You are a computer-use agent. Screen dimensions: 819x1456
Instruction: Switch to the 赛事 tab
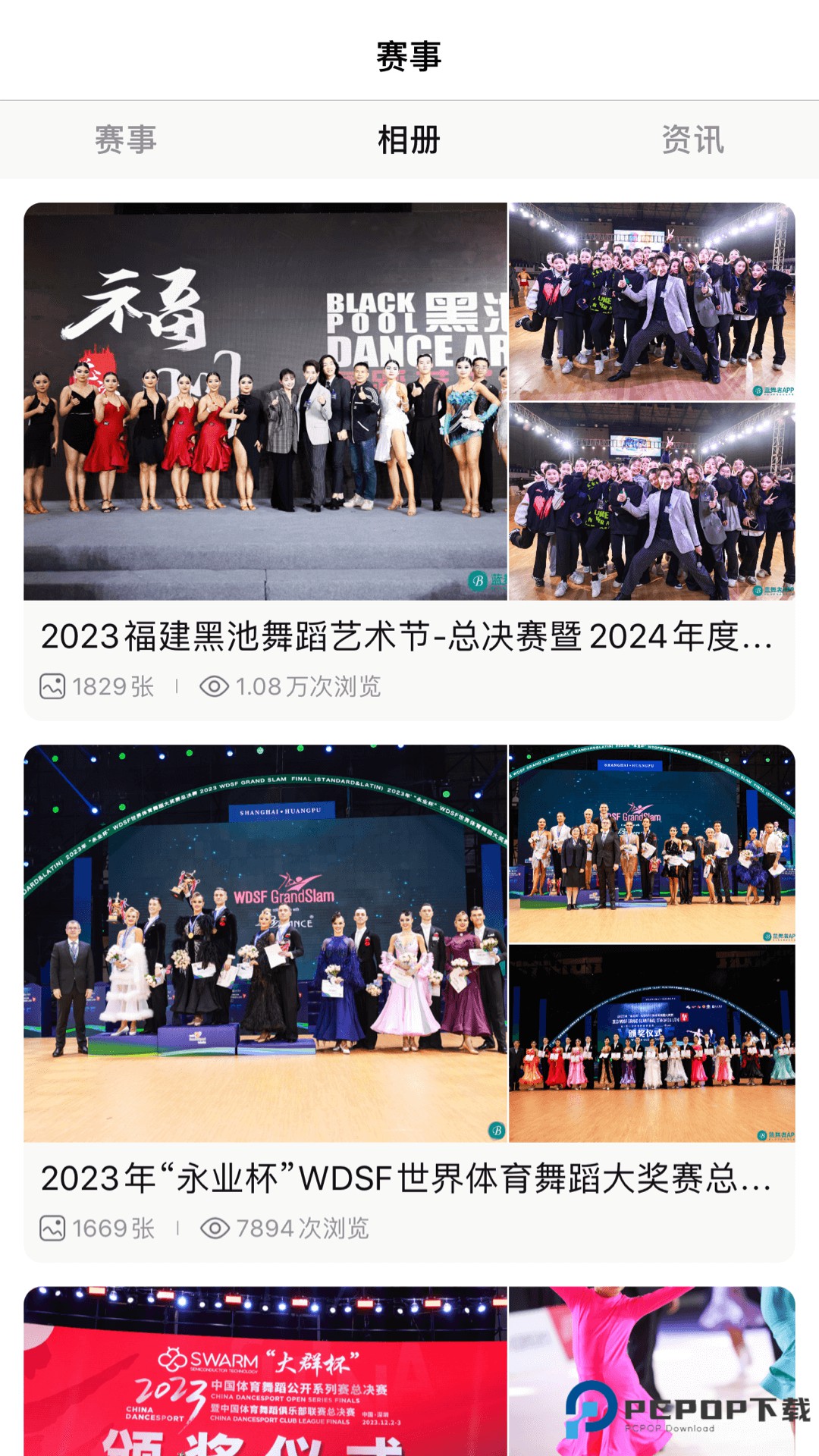click(126, 140)
